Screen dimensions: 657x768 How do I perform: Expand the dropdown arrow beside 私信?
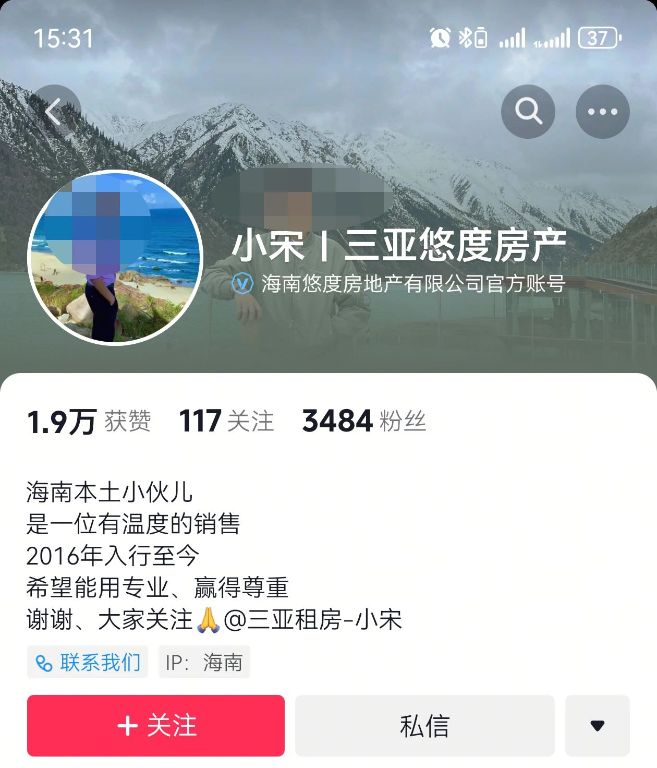pyautogui.click(x=597, y=725)
